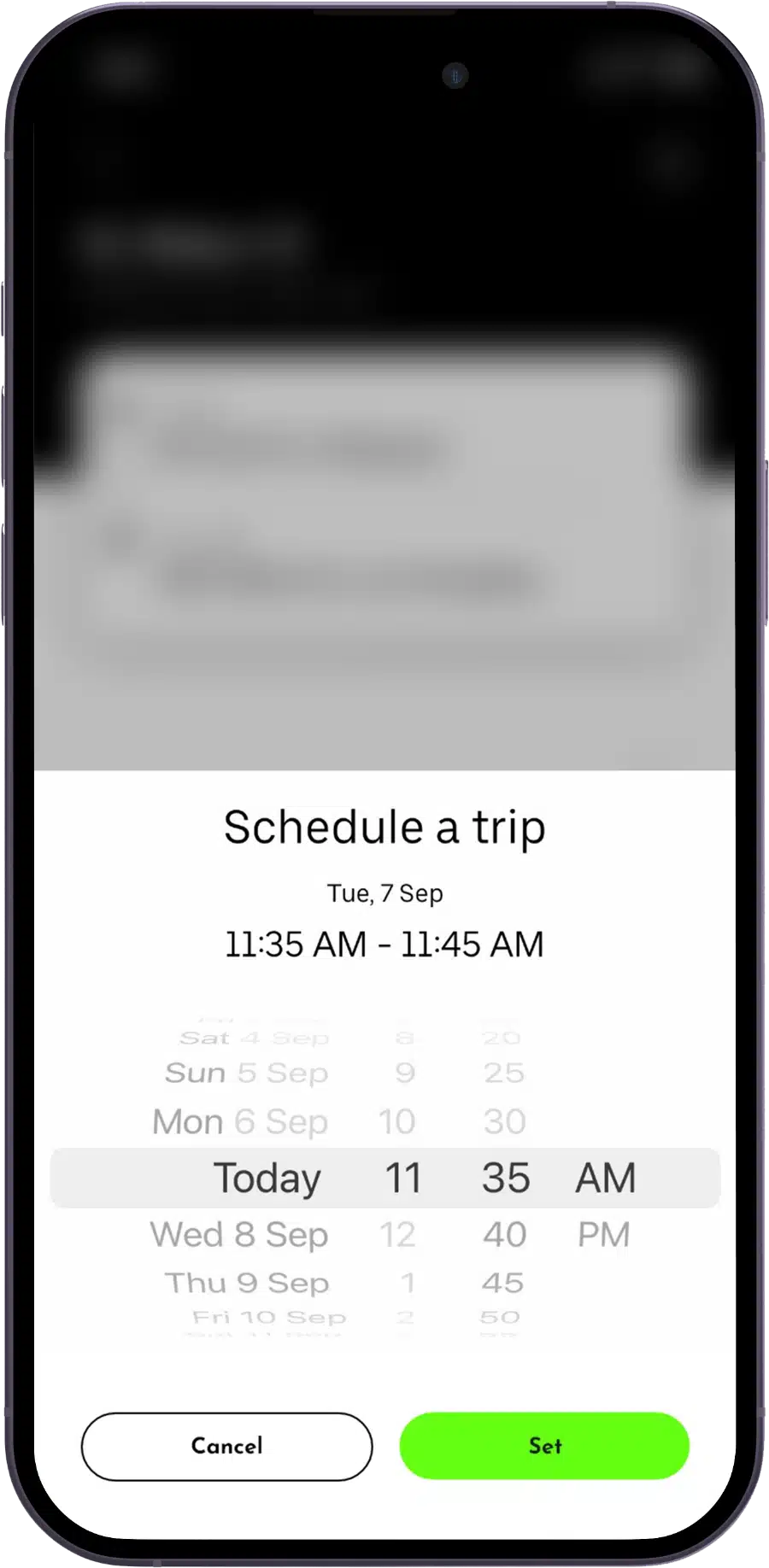Screen dimensions: 769x1568
Task: Confirm the time with Set
Action: [544, 1446]
